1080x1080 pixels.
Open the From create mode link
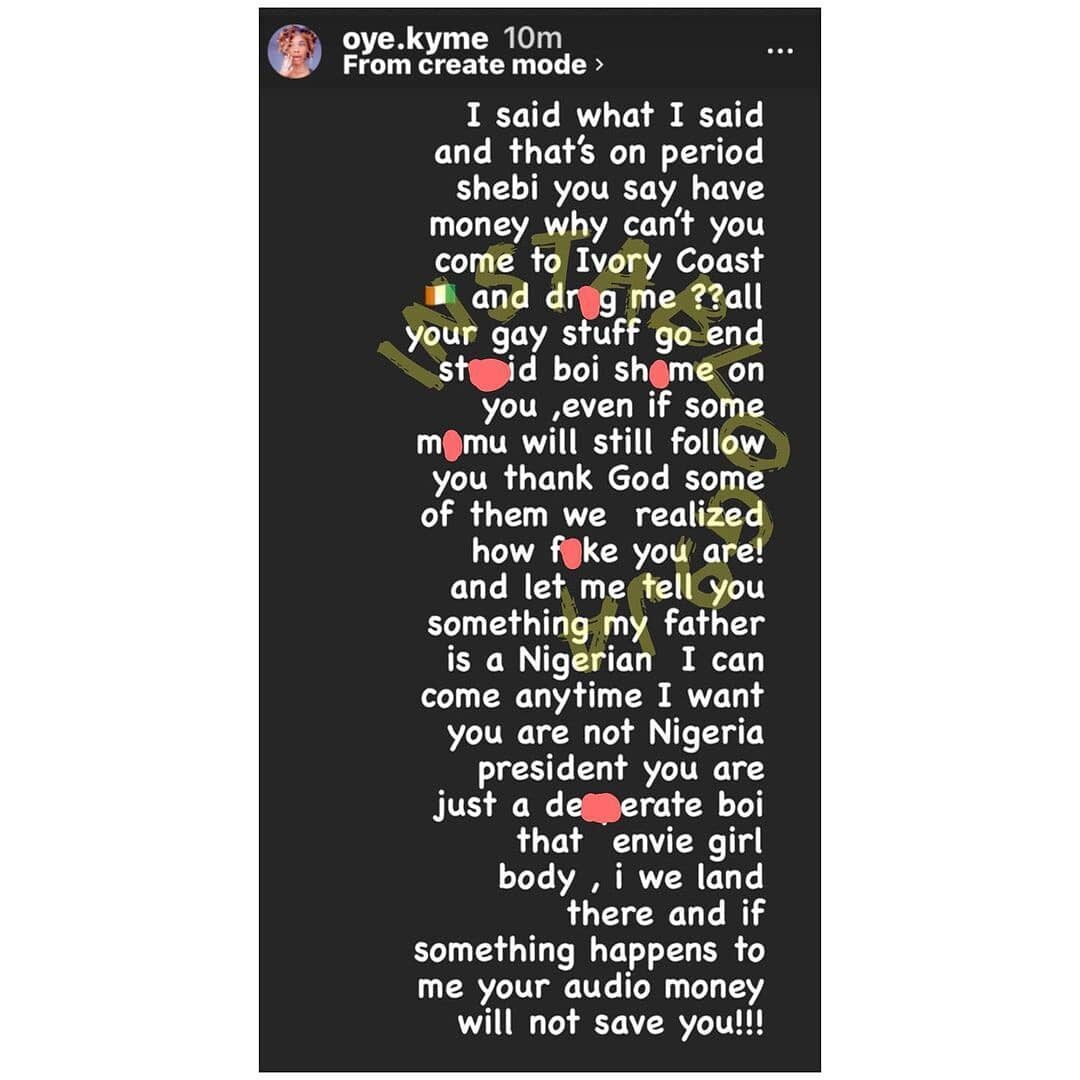click(x=472, y=65)
